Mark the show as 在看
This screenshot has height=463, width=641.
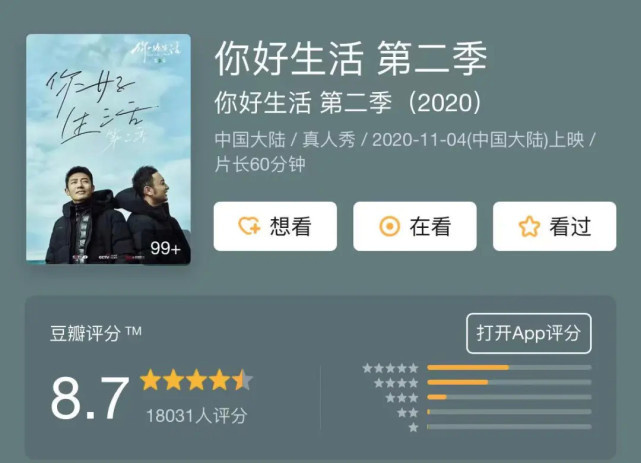coord(415,227)
